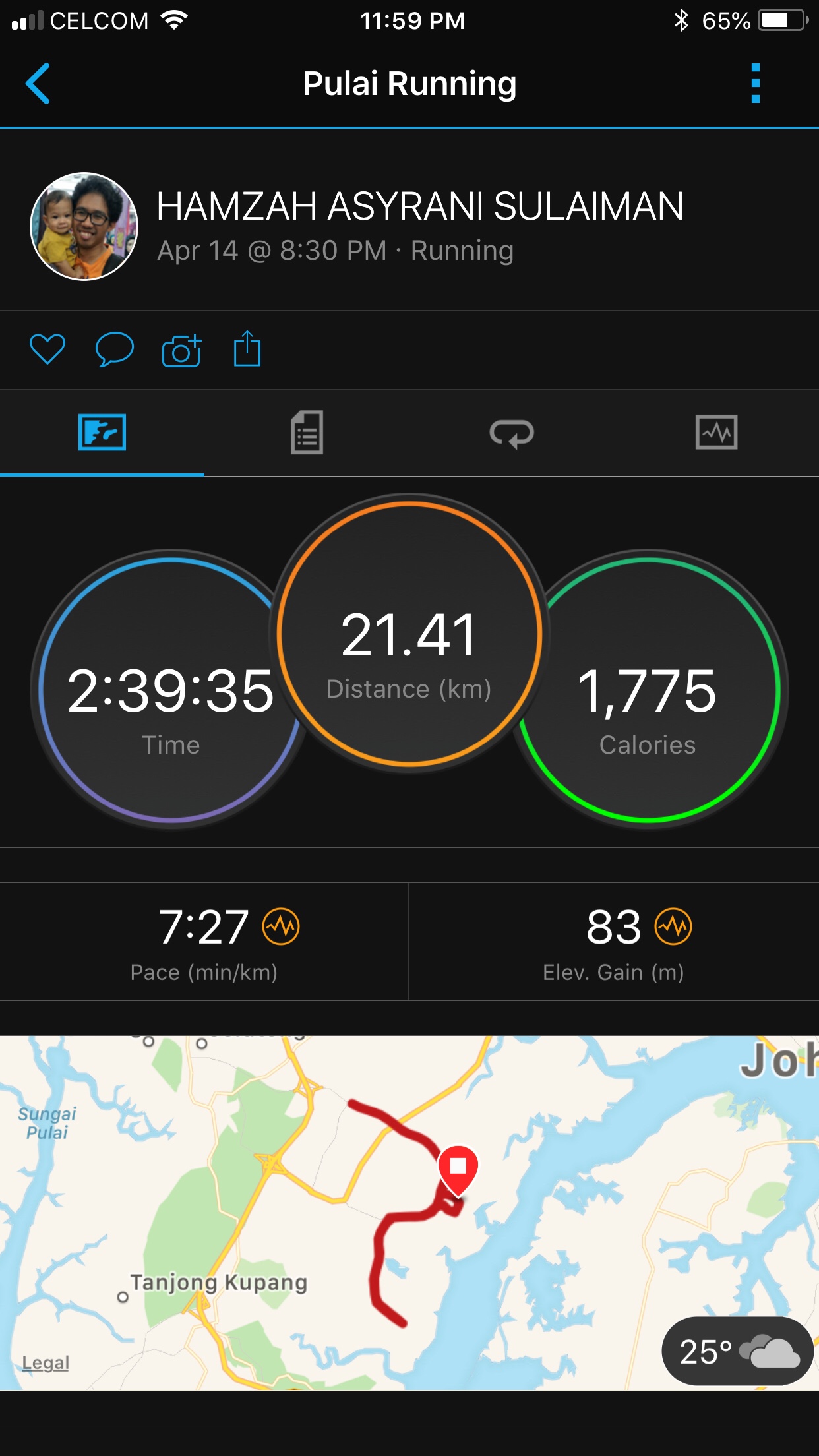Switch to the stats details tab

307,433
